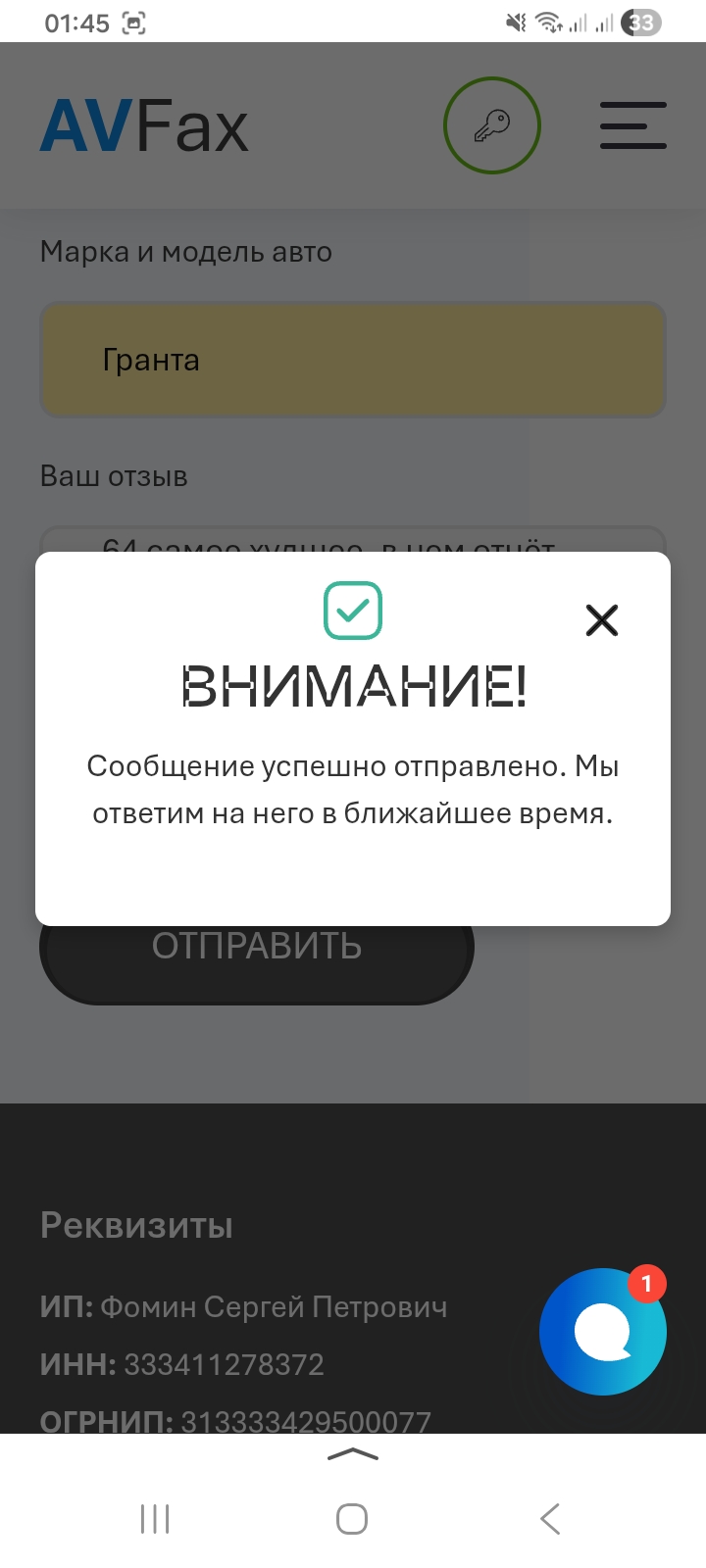Select the Гранта input field
This screenshot has height=1568, width=706.
pyautogui.click(x=352, y=360)
